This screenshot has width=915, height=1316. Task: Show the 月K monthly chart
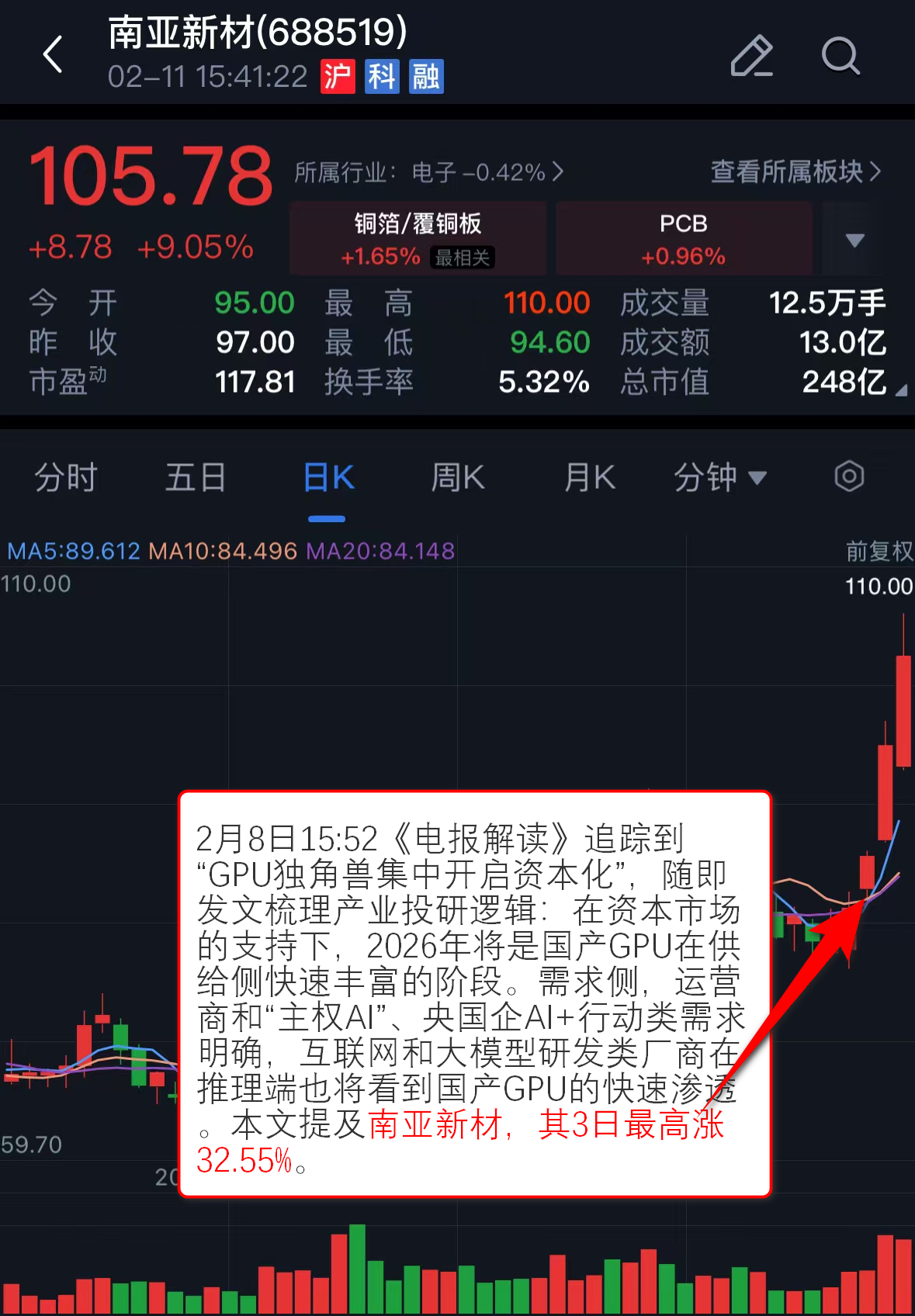tap(590, 477)
